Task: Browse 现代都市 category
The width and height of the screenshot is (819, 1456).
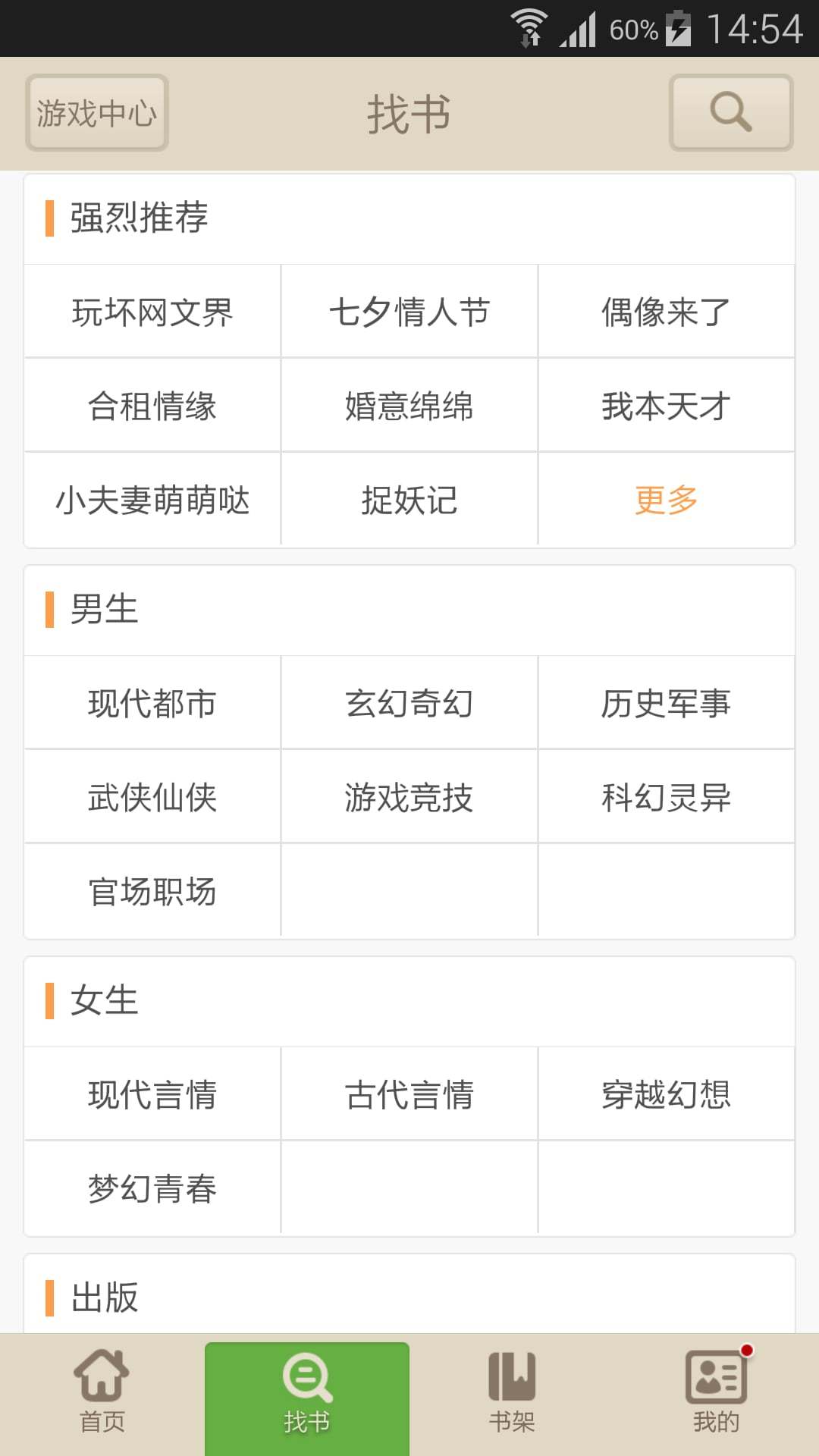Action: pyautogui.click(x=152, y=703)
